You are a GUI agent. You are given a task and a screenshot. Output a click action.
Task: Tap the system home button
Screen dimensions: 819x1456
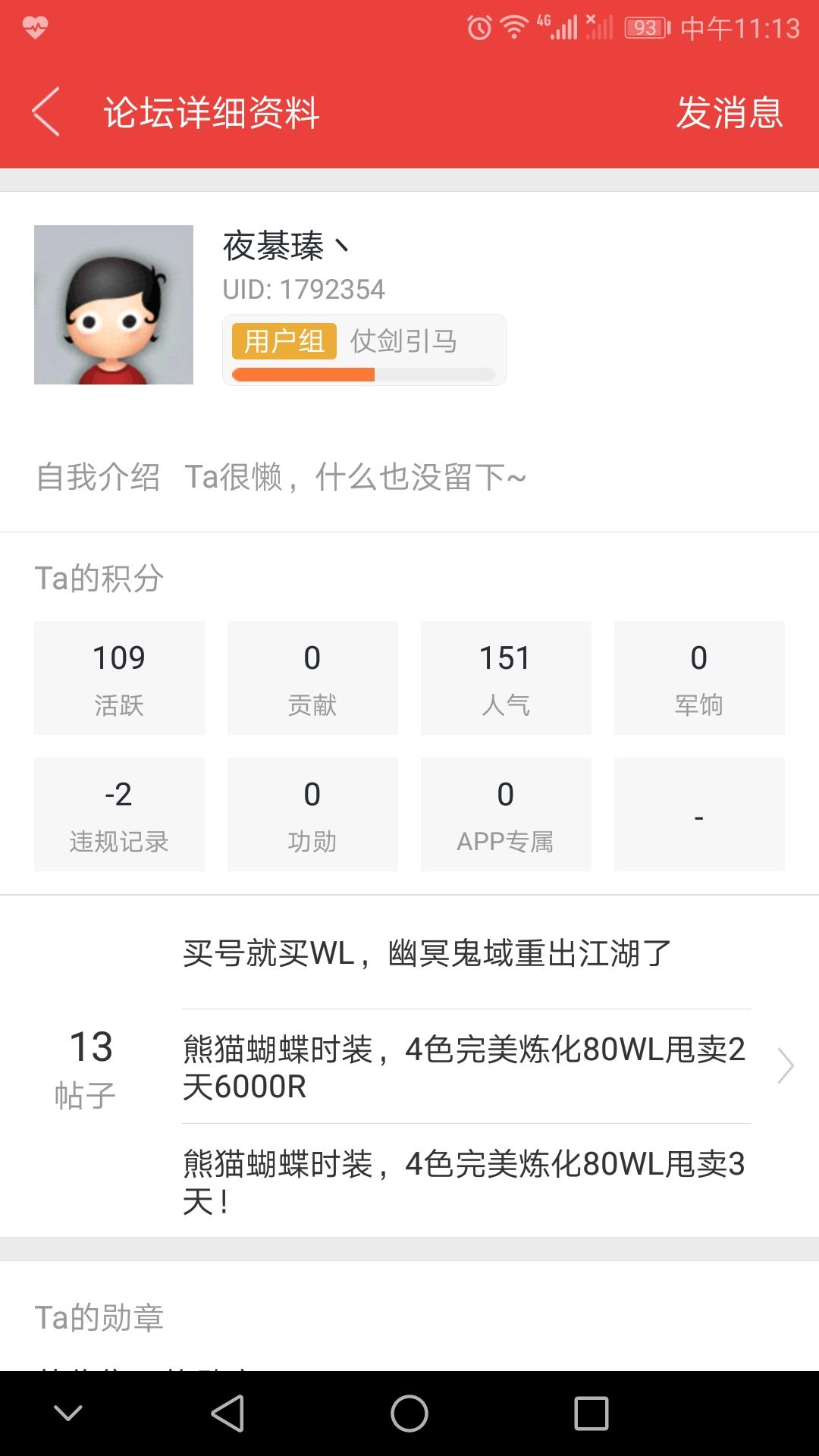coord(409,1414)
